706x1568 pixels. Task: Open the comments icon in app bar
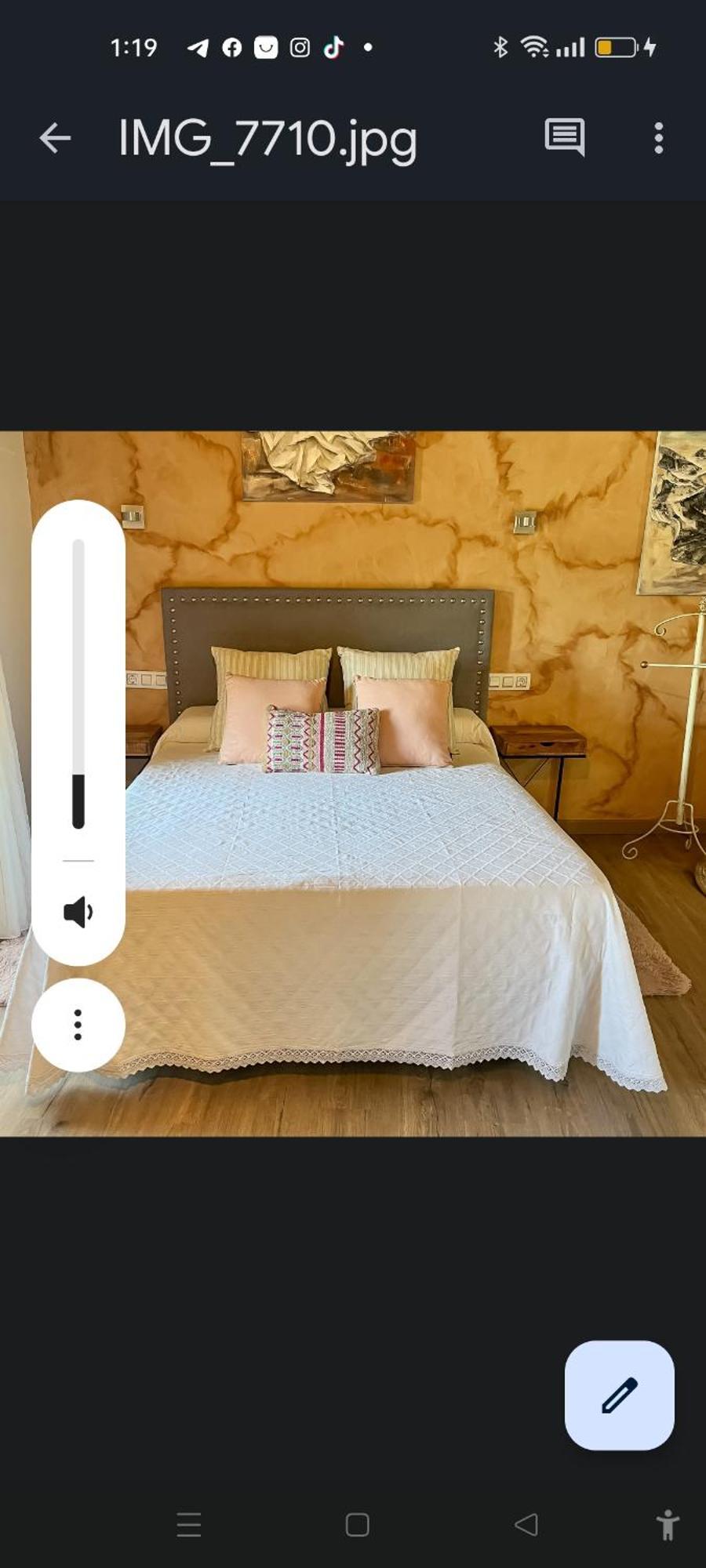(565, 138)
